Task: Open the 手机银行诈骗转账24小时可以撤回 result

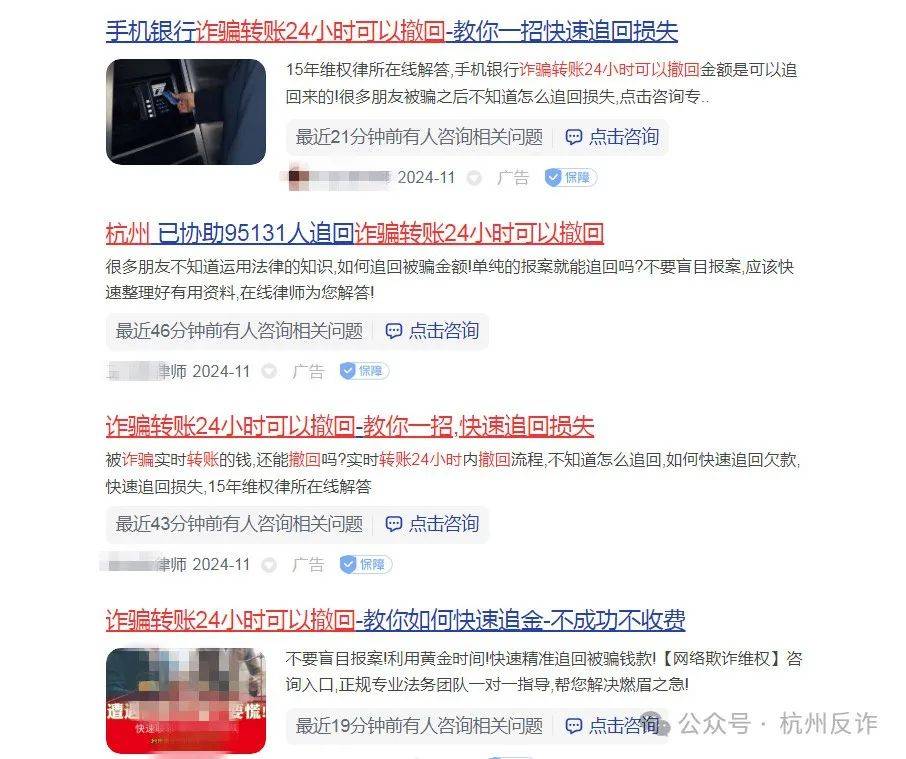Action: click(x=391, y=31)
